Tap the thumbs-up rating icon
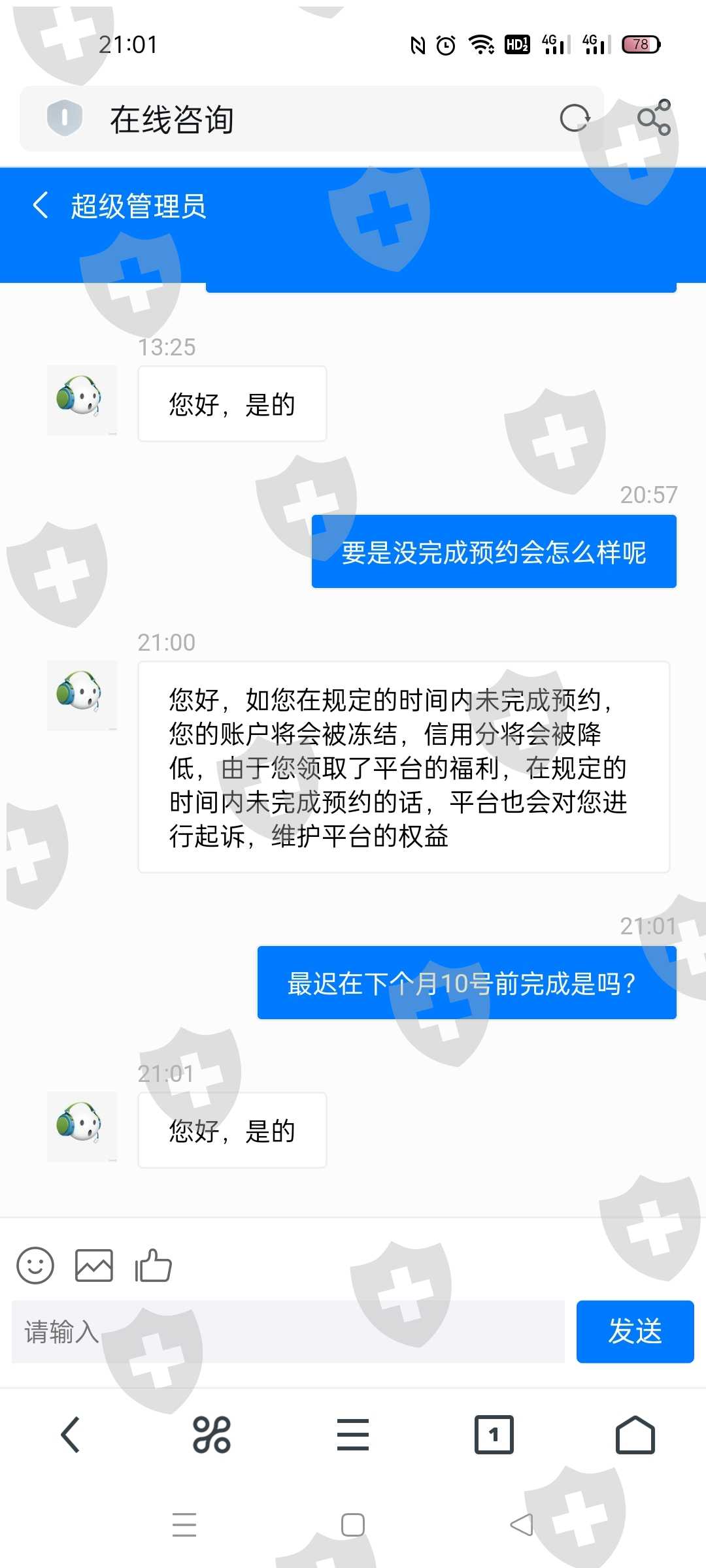Screen dimensions: 706x1568 click(x=153, y=1266)
